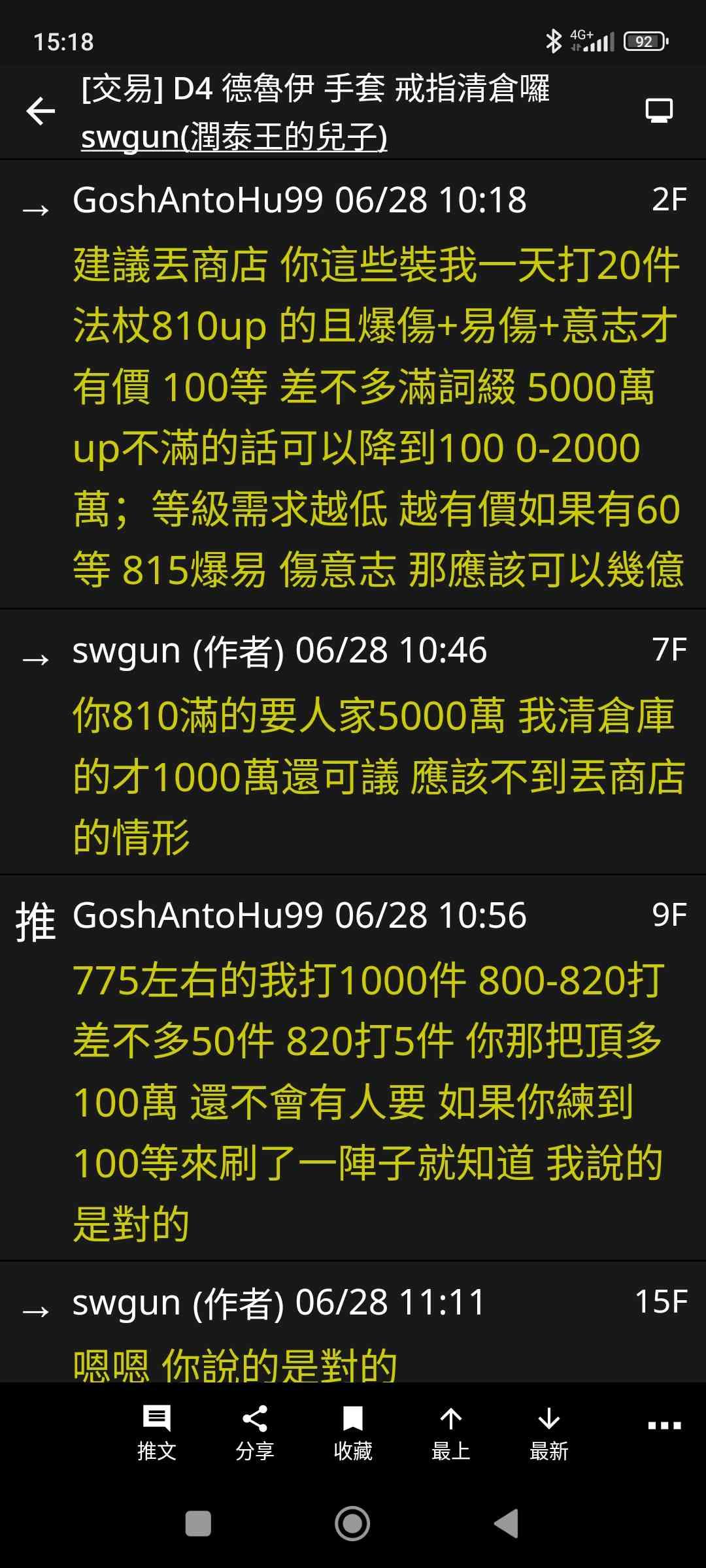Image resolution: width=706 pixels, height=1568 pixels.
Task: Open GoshAntoHu99's 9F push comment
Action: click(353, 1068)
